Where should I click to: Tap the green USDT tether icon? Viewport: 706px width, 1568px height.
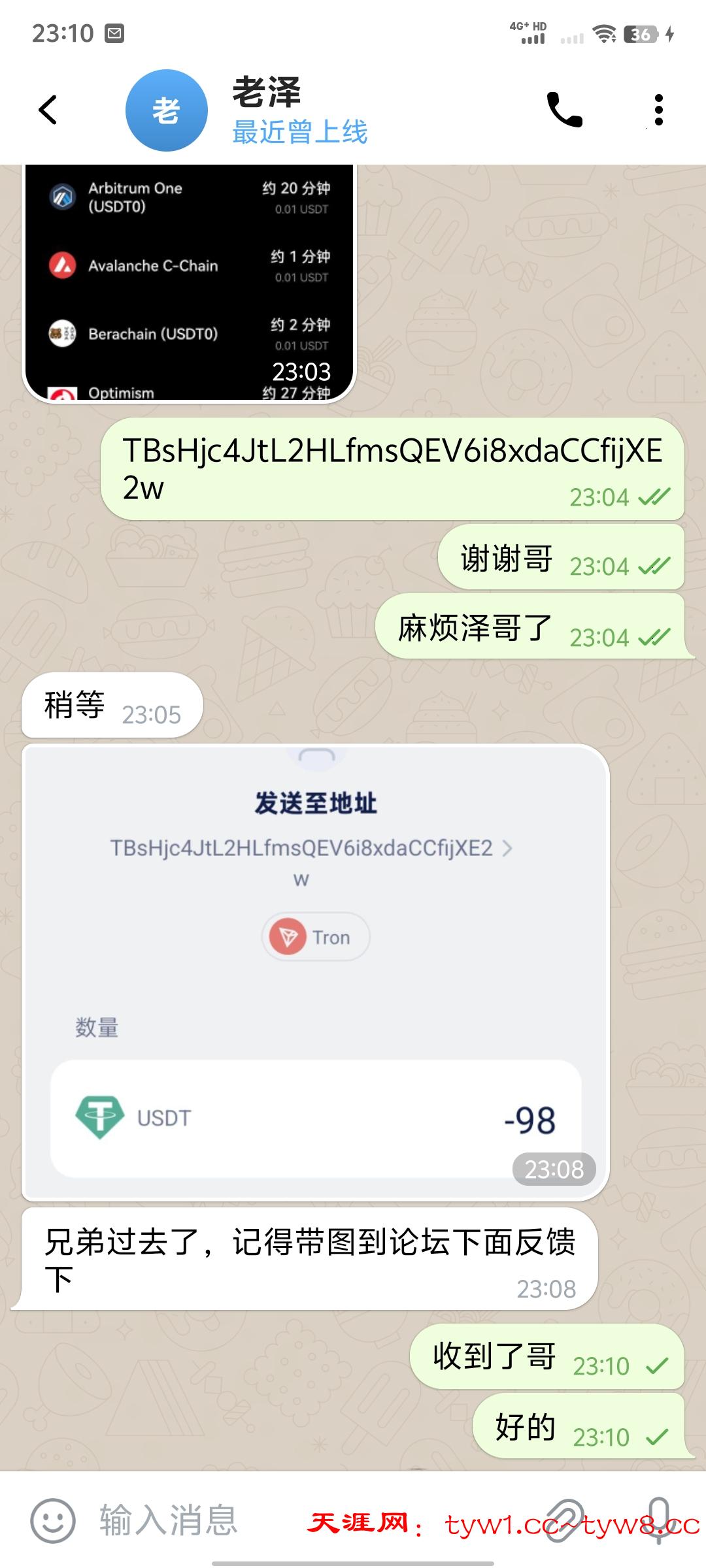tap(99, 1117)
